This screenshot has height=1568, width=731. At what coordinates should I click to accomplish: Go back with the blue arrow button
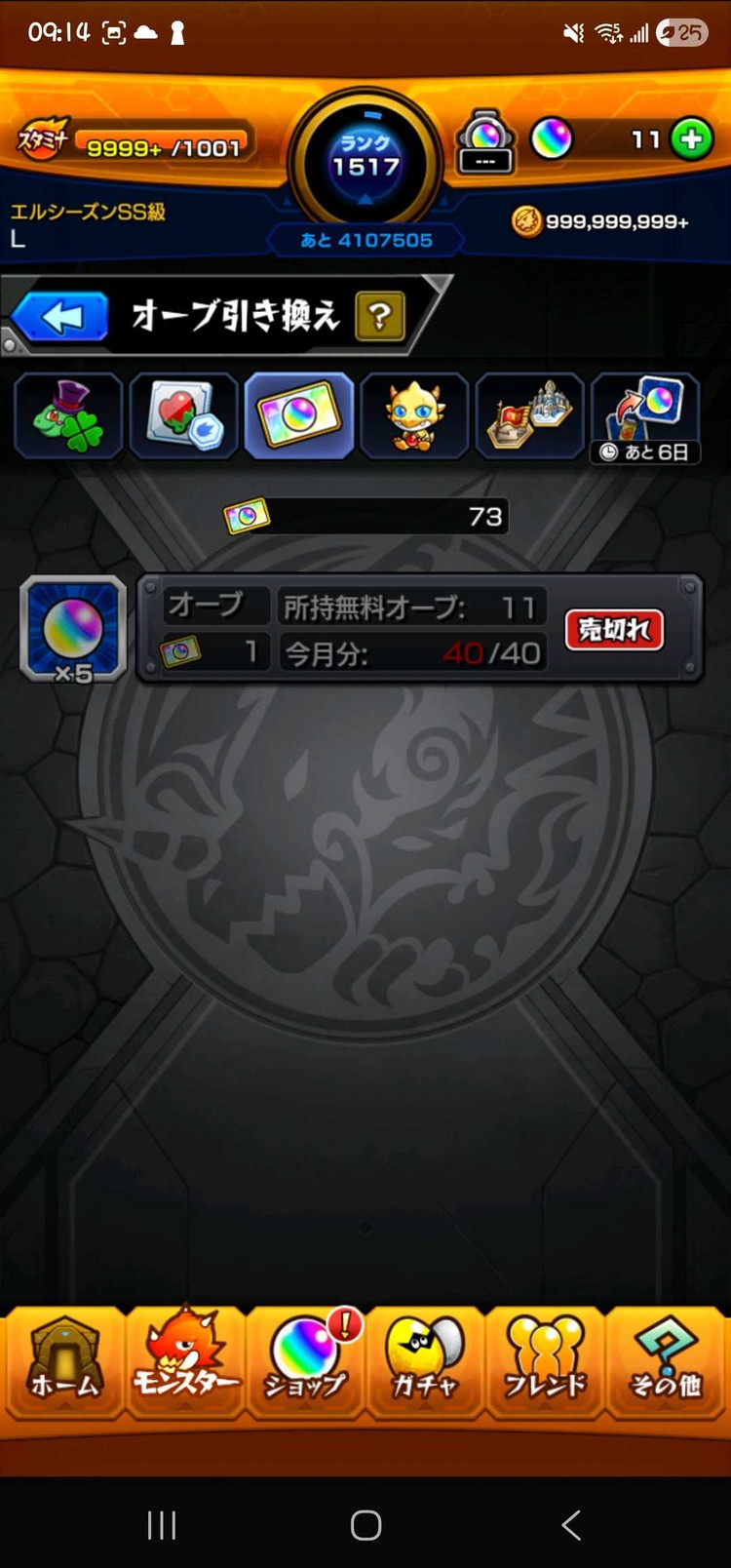pyautogui.click(x=61, y=317)
